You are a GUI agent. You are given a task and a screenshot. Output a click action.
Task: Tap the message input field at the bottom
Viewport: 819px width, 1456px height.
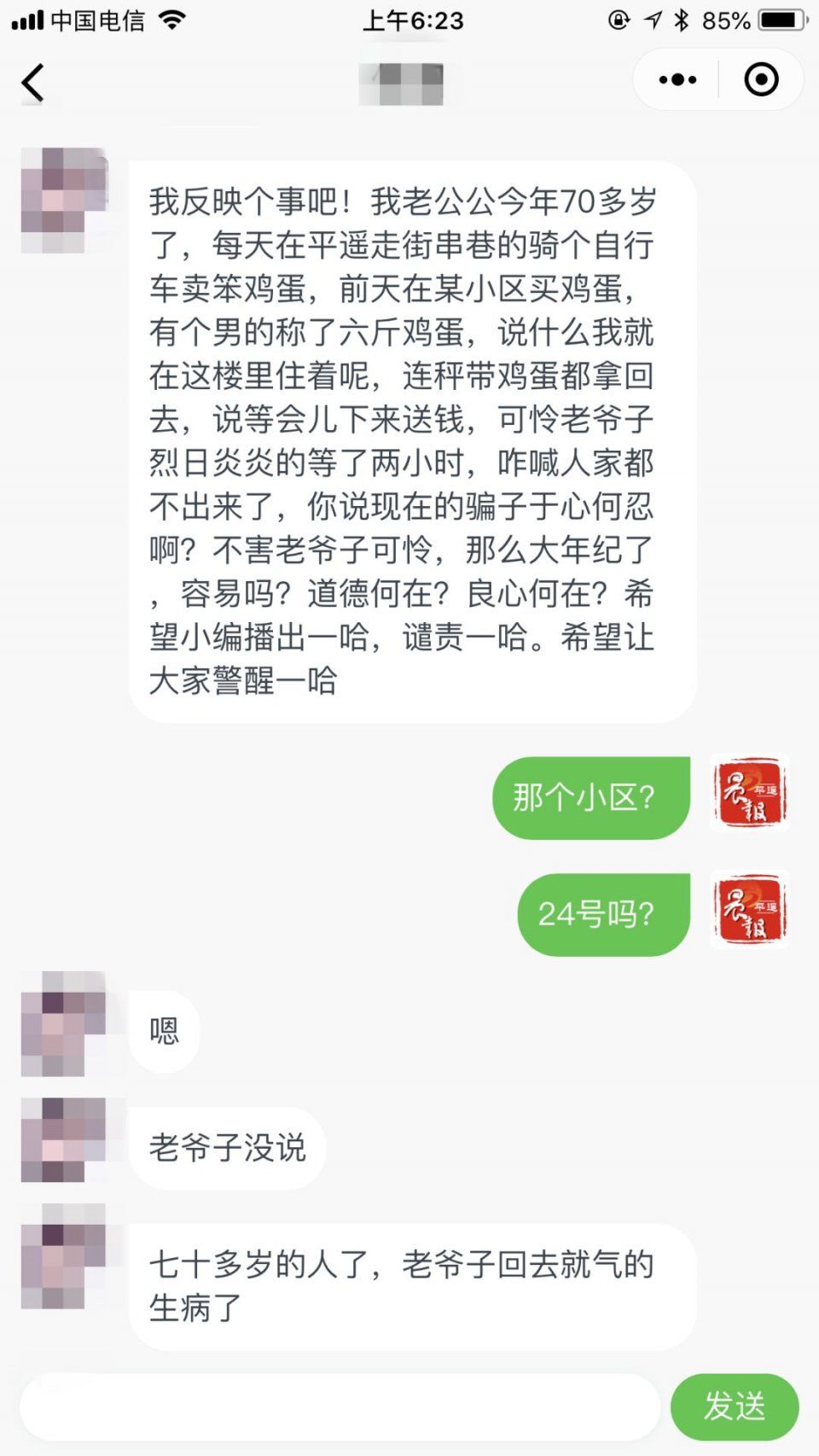pos(341,1406)
